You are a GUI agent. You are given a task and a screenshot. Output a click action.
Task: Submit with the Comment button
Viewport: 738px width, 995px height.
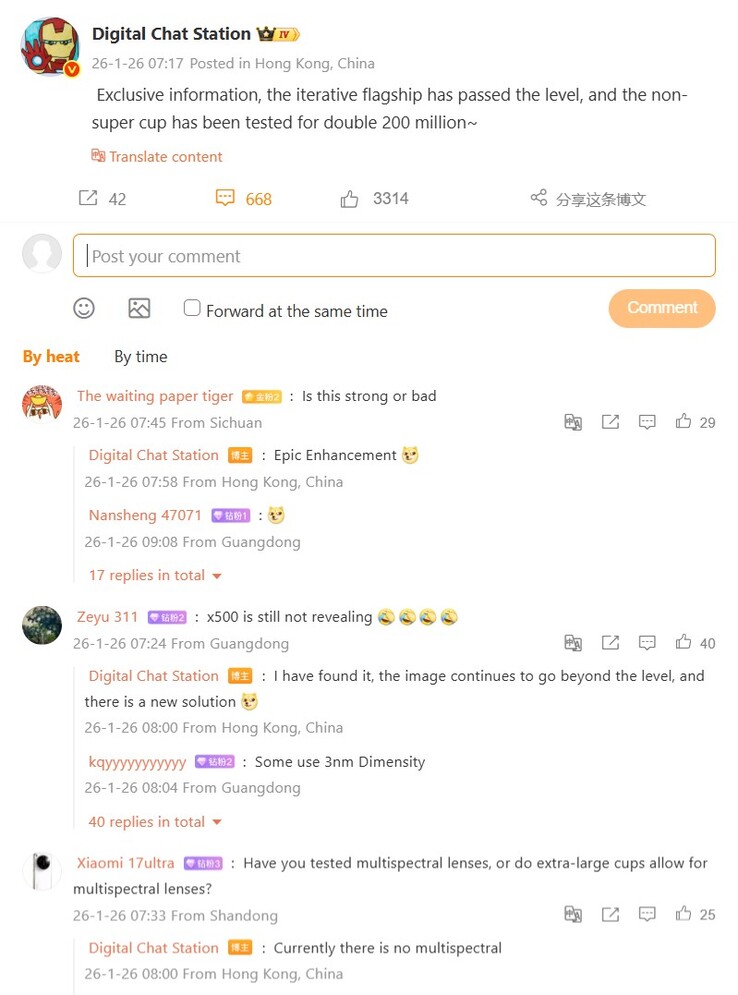tap(662, 308)
